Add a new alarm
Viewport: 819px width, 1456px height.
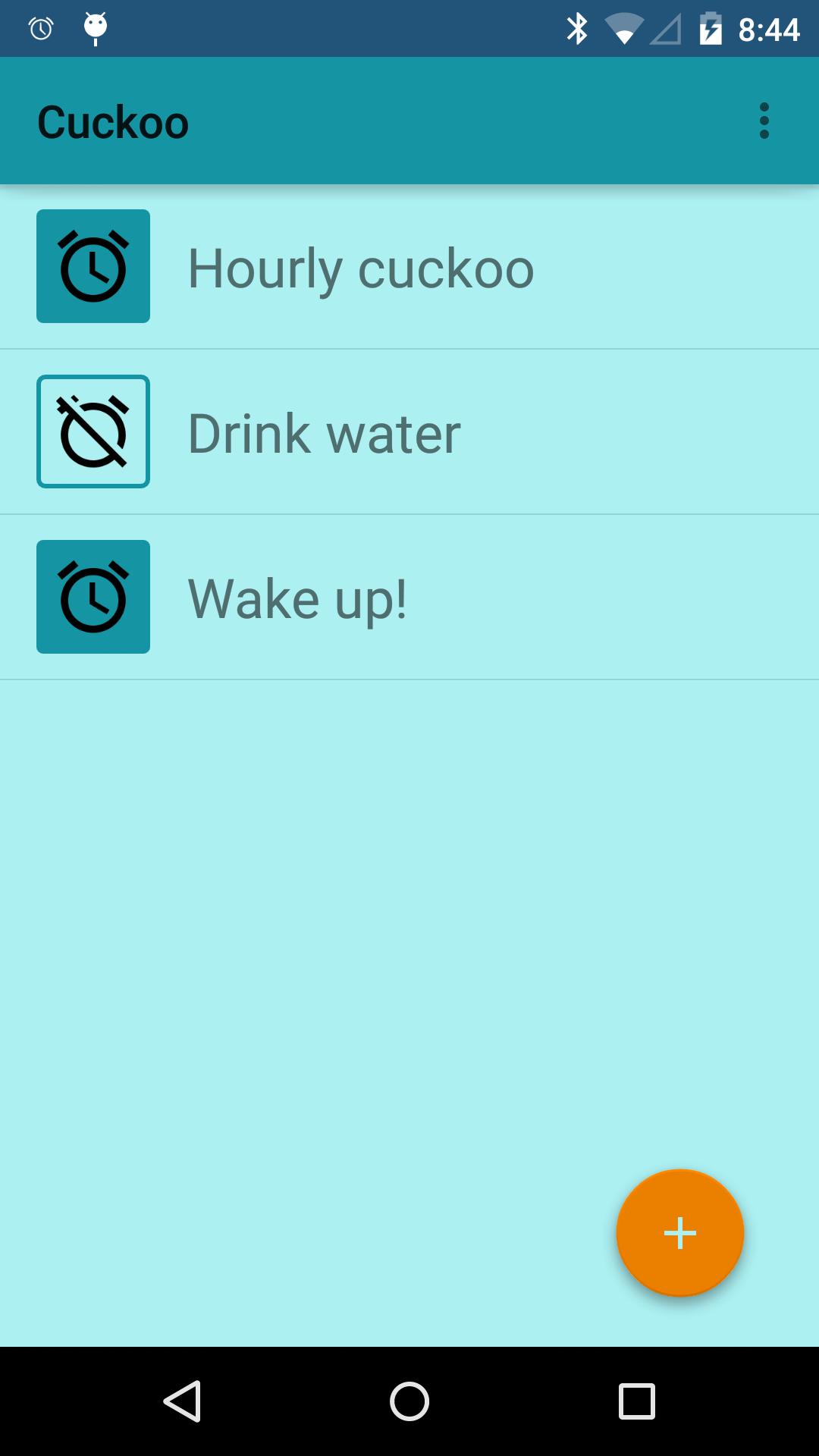click(x=679, y=1232)
